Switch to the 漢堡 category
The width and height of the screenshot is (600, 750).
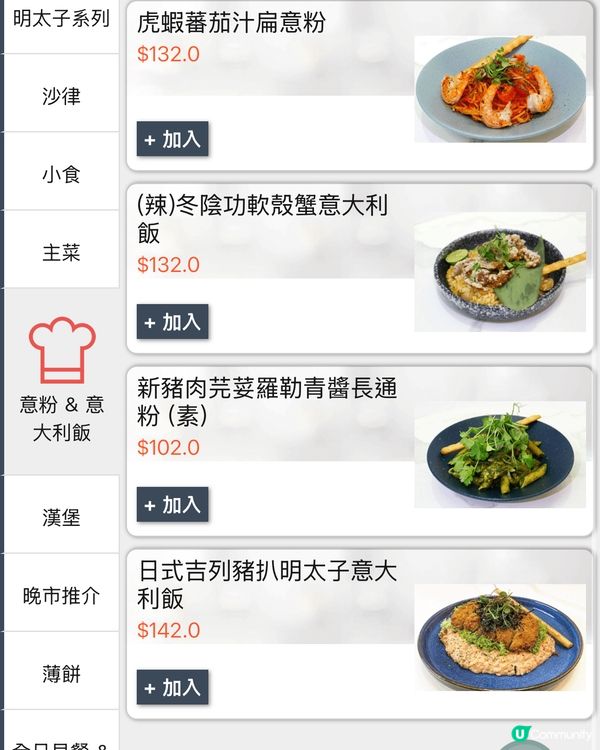click(61, 518)
